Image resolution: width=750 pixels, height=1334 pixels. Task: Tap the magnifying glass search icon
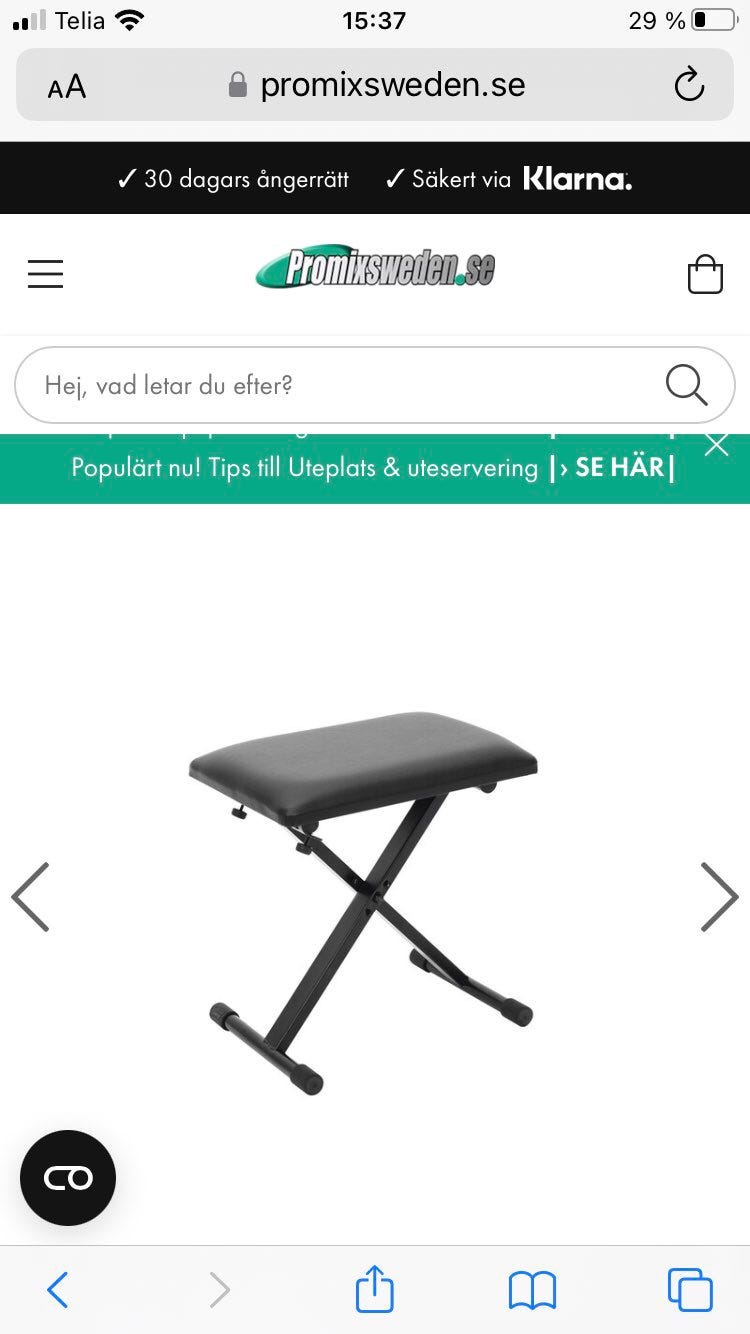coord(686,385)
